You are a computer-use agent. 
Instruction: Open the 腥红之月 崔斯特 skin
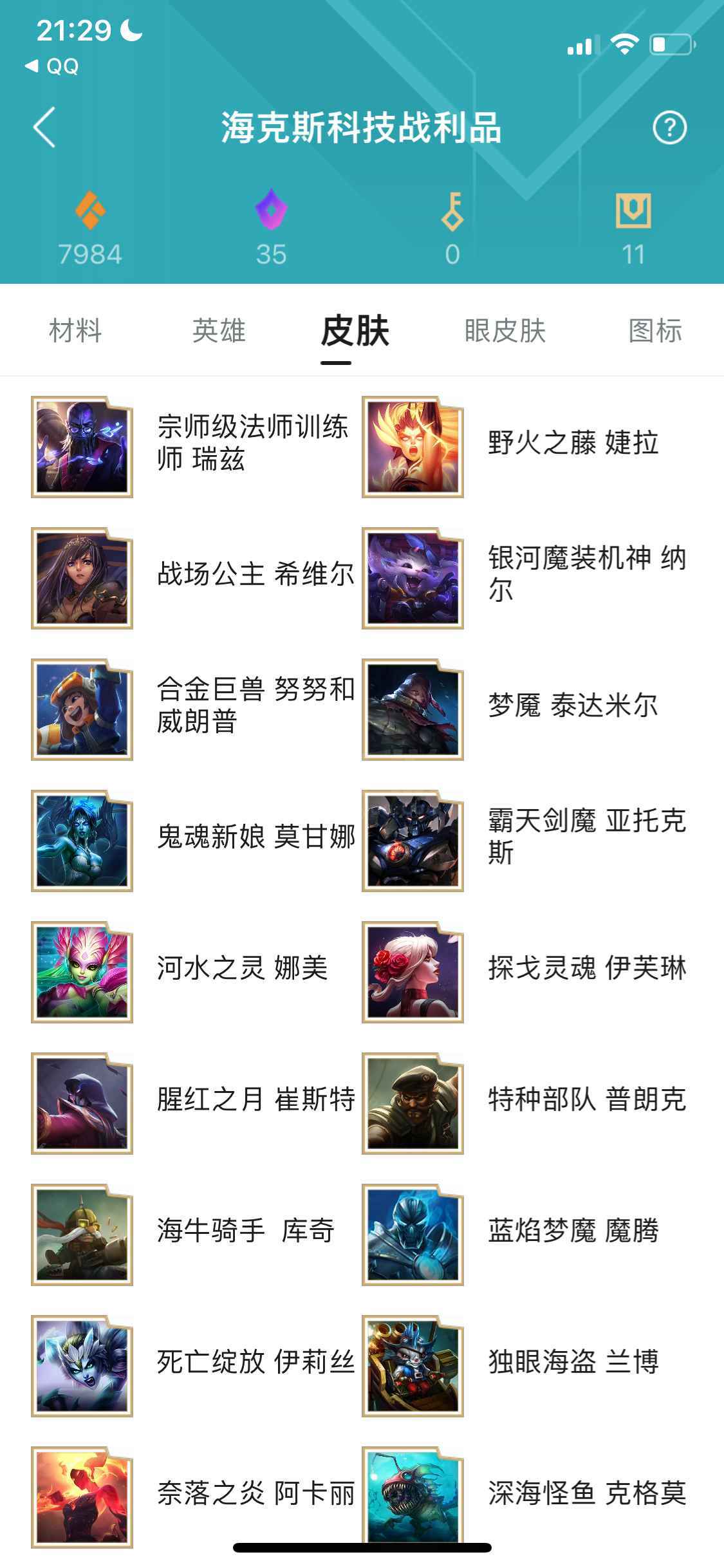point(193,1102)
